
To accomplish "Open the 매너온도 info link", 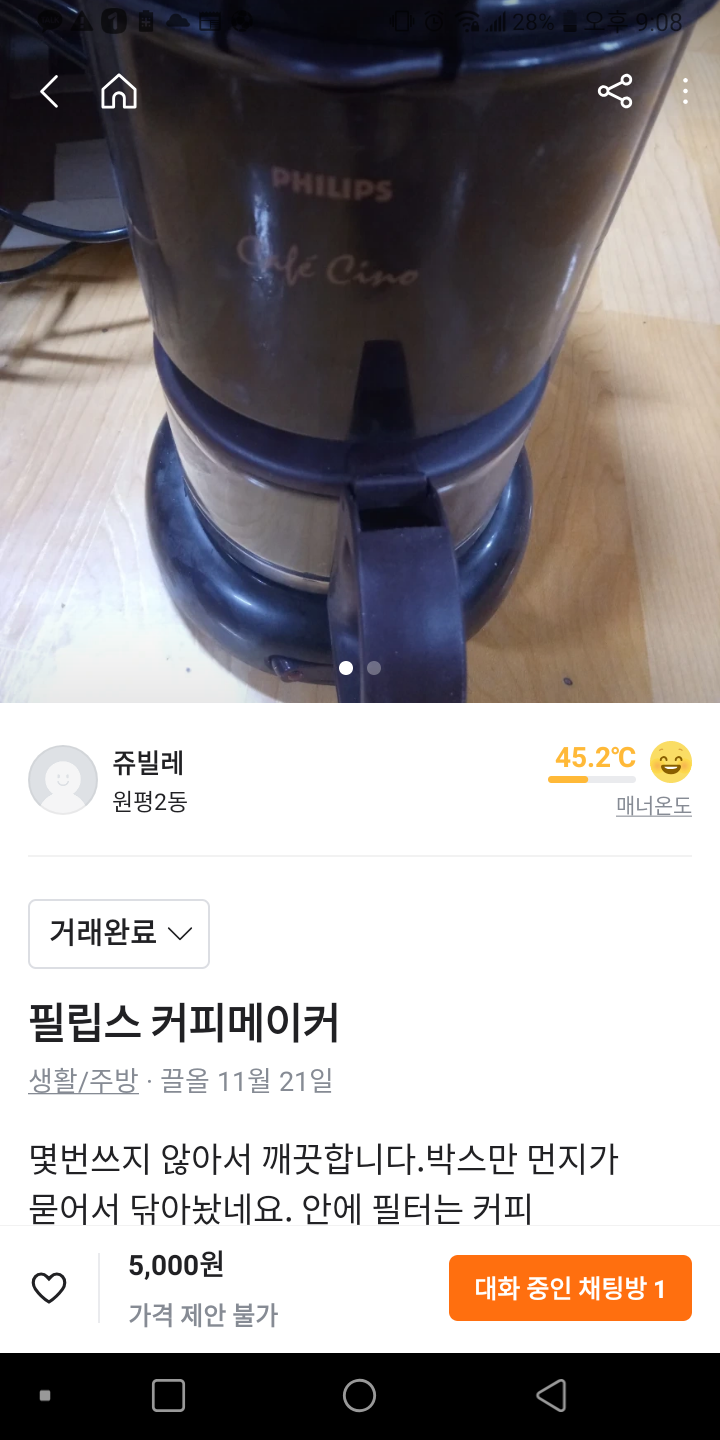I will click(x=653, y=806).
